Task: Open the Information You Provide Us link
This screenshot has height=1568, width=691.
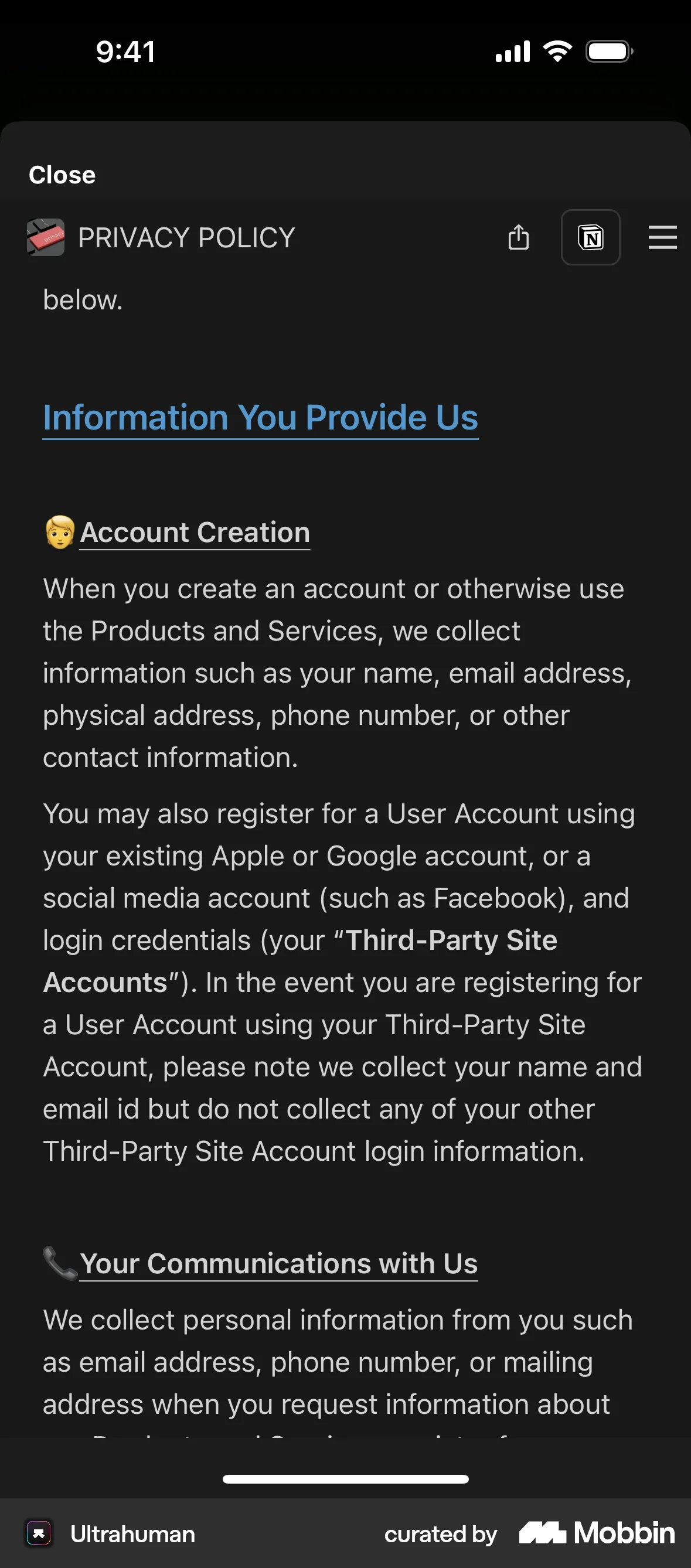Action: coord(260,417)
